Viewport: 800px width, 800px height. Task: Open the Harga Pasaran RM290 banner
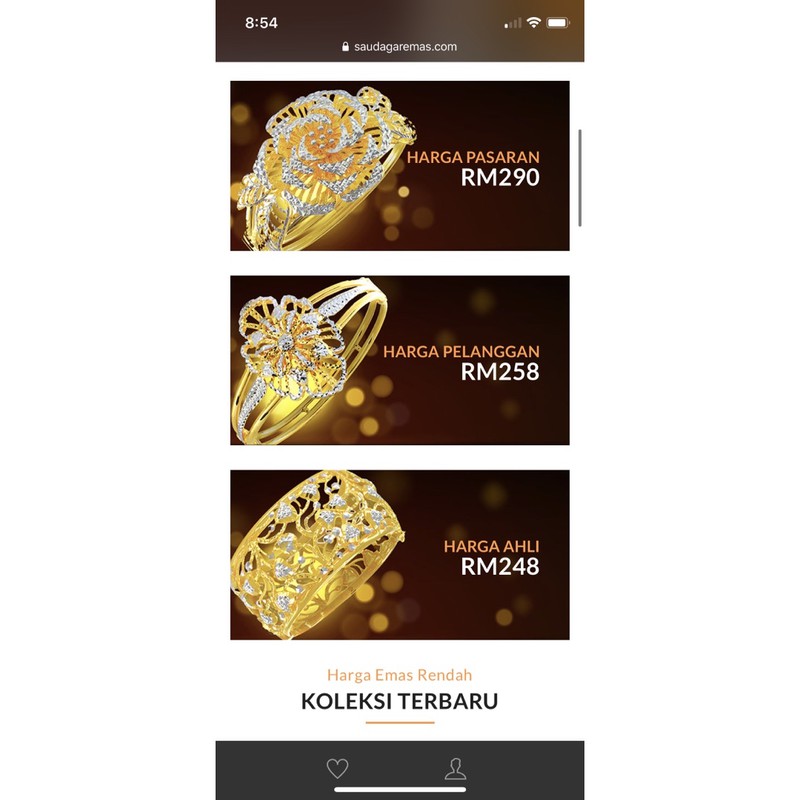399,166
